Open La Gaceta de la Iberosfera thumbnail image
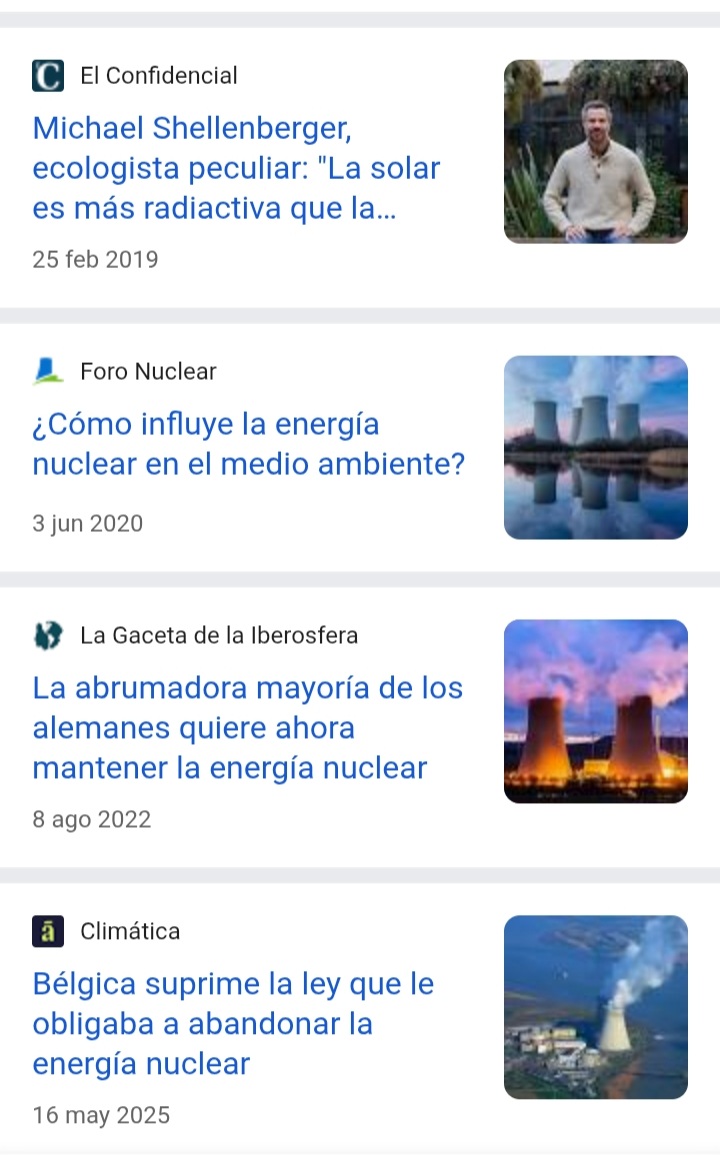This screenshot has width=720, height=1159. (x=596, y=711)
